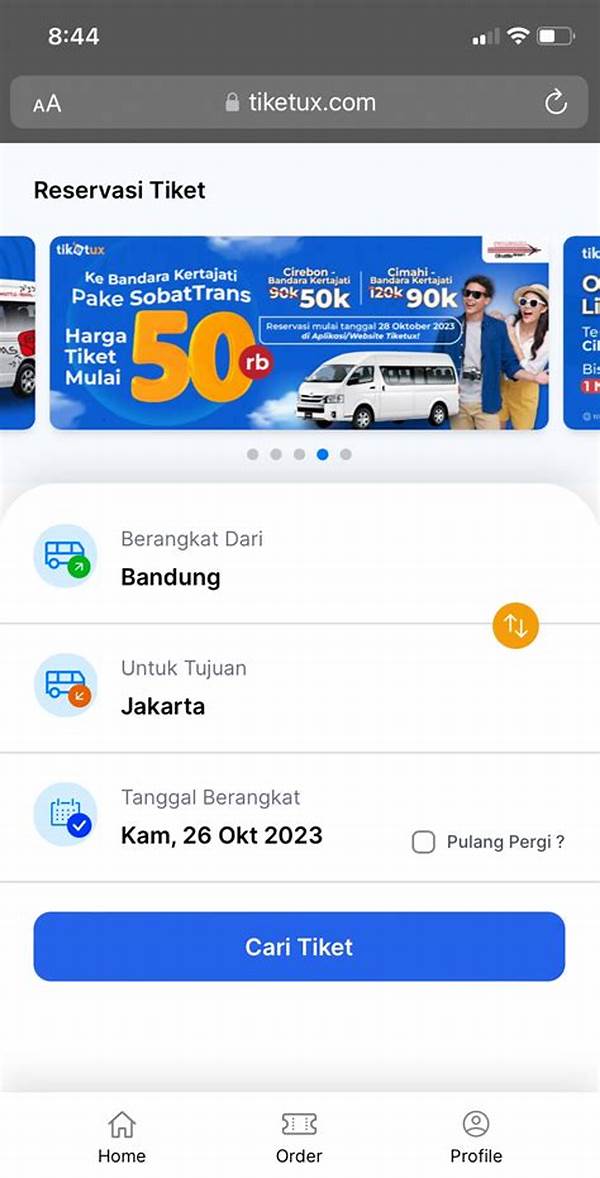Open the Tanggal Berangkat date picker
The width and height of the screenshot is (600, 1178).
221,835
